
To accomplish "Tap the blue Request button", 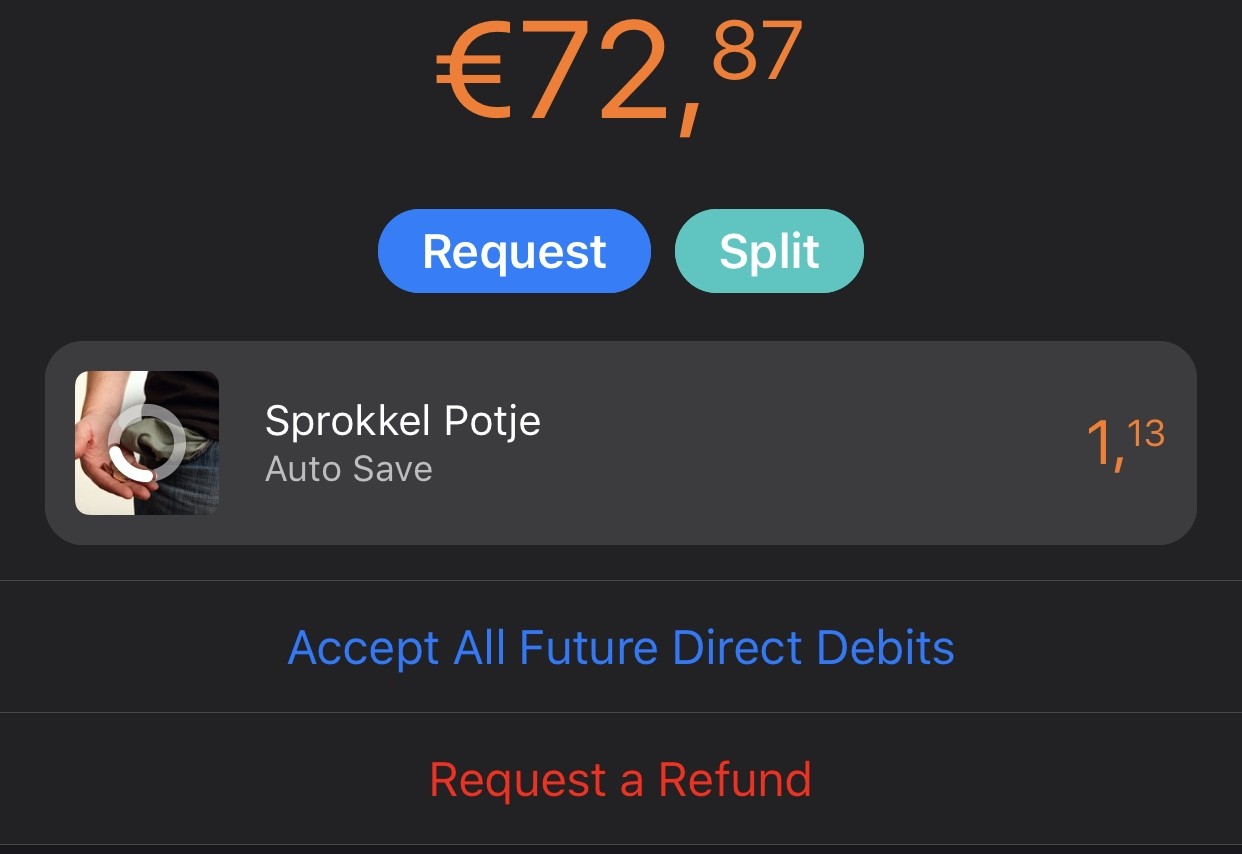I will 514,251.
